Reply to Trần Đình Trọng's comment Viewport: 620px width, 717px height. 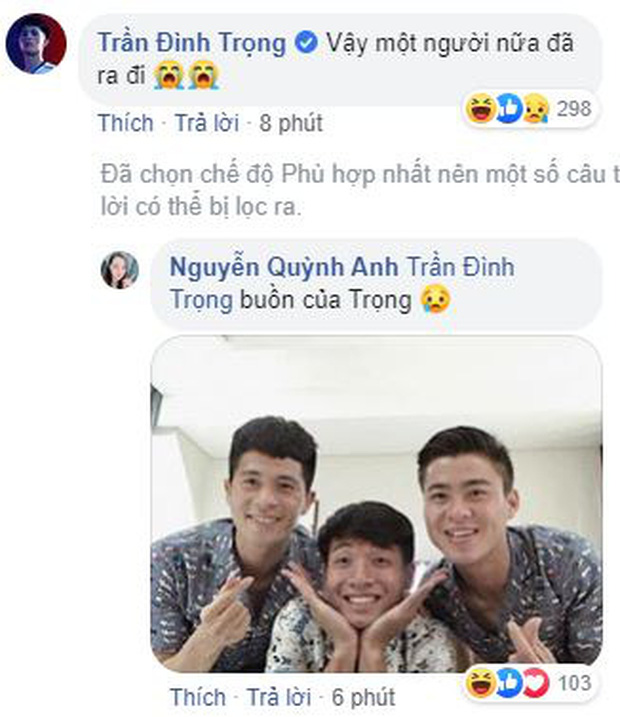(207, 124)
